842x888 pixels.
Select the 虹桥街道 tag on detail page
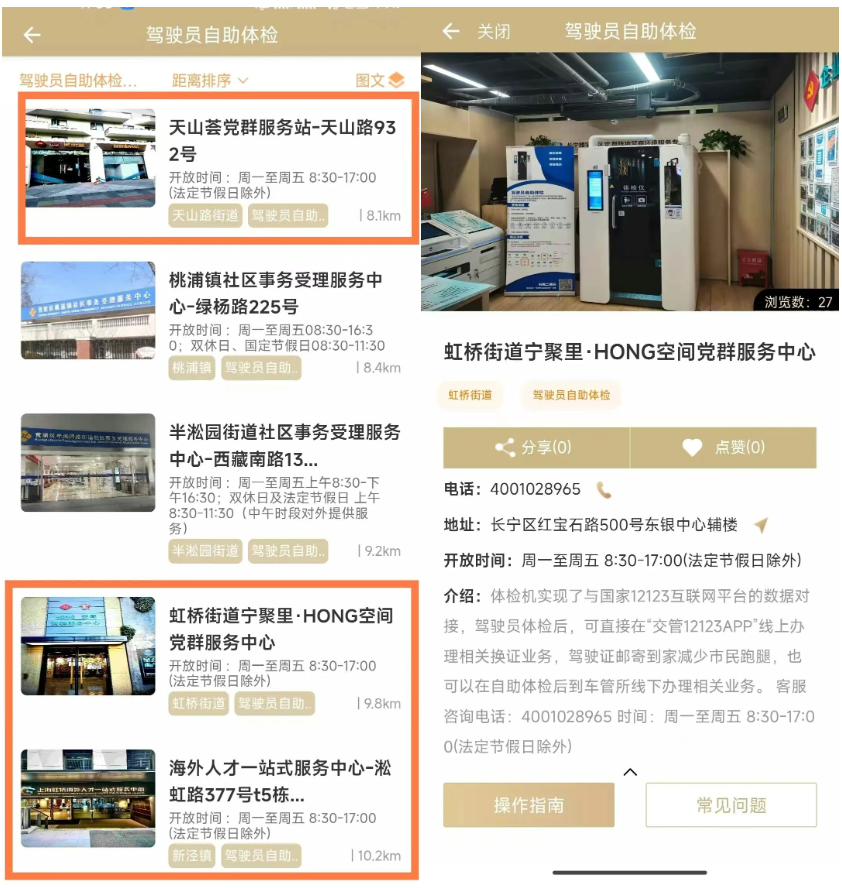(470, 395)
